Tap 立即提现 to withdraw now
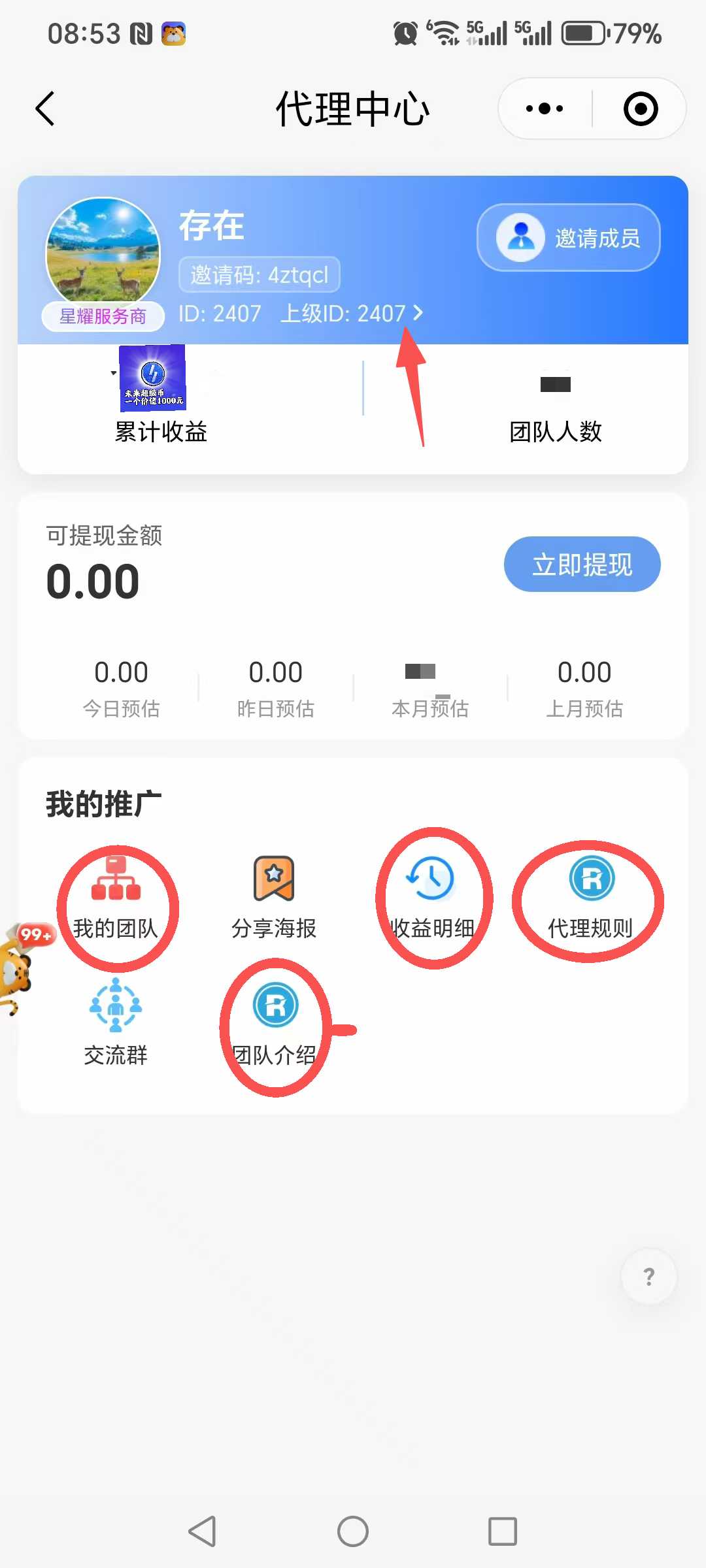The image size is (706, 1568). point(582,564)
